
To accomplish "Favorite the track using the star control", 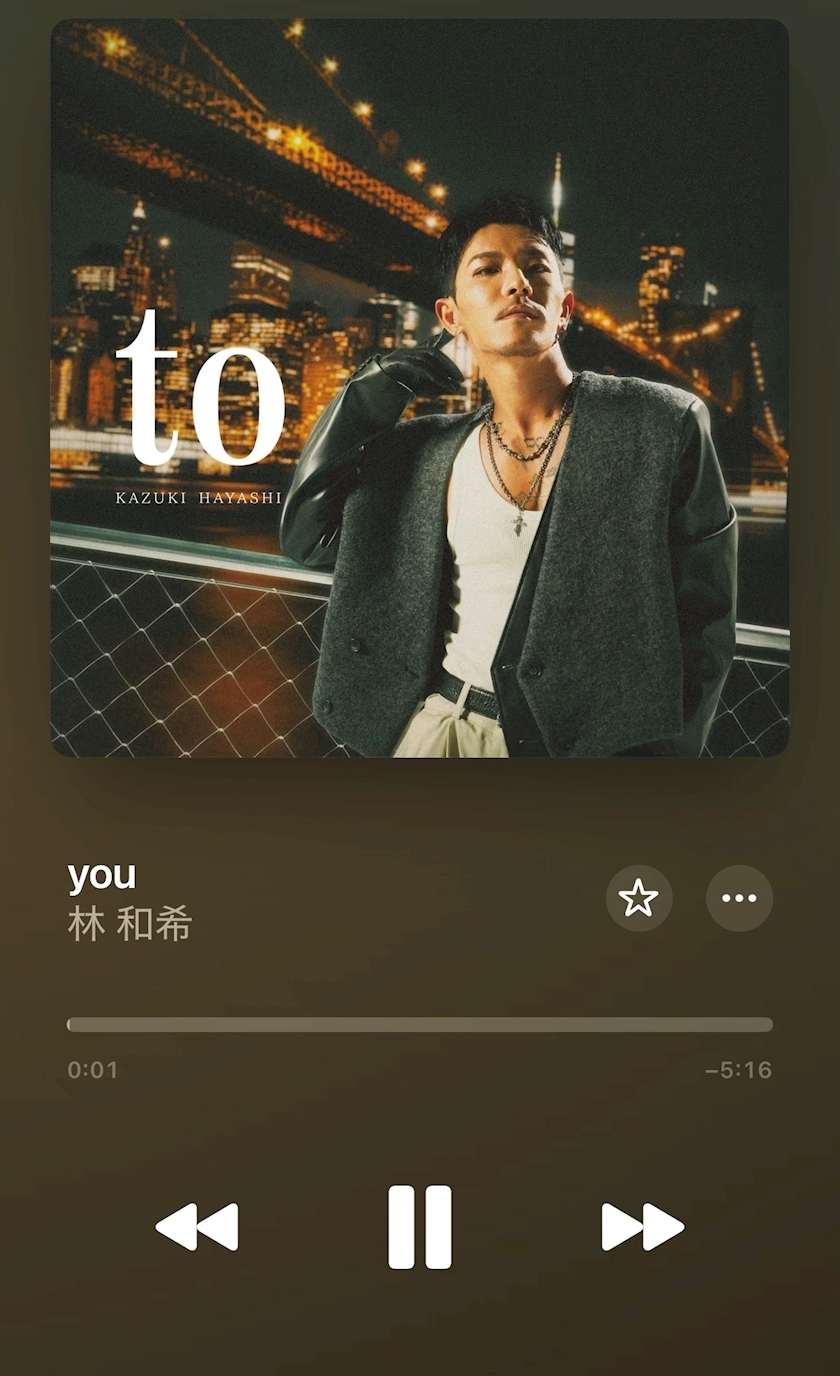I will pos(638,898).
